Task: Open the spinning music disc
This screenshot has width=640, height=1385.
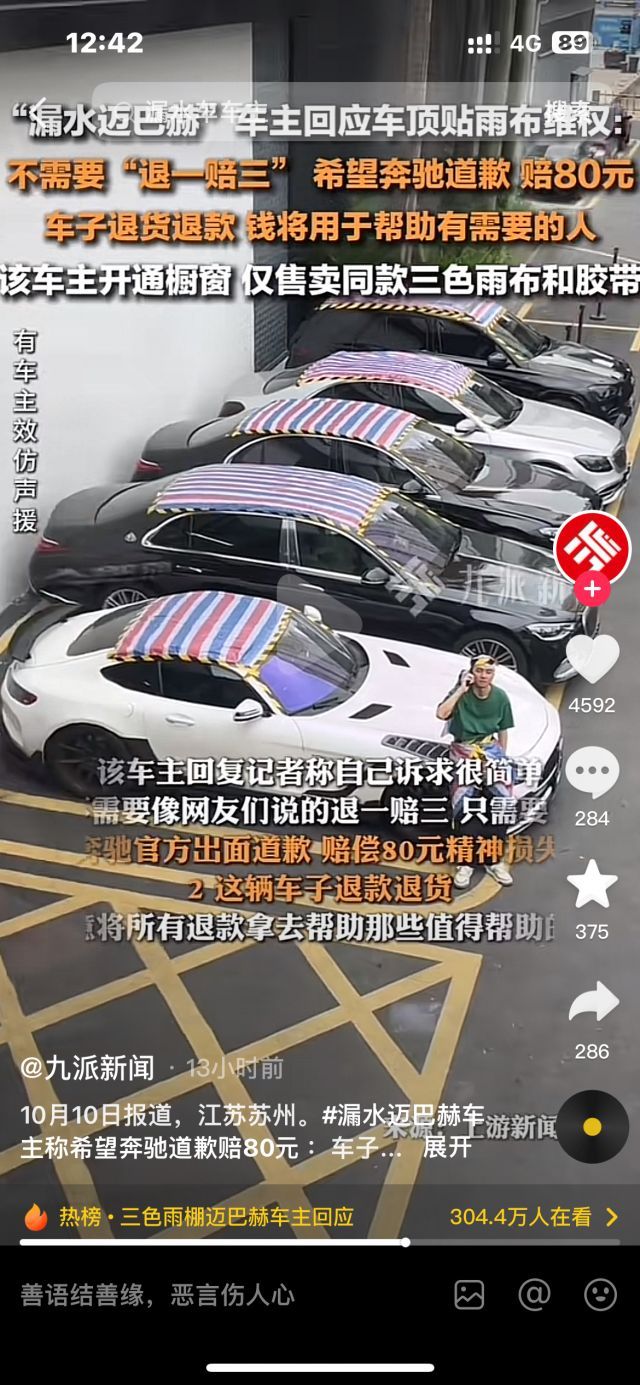Action: tap(592, 1127)
